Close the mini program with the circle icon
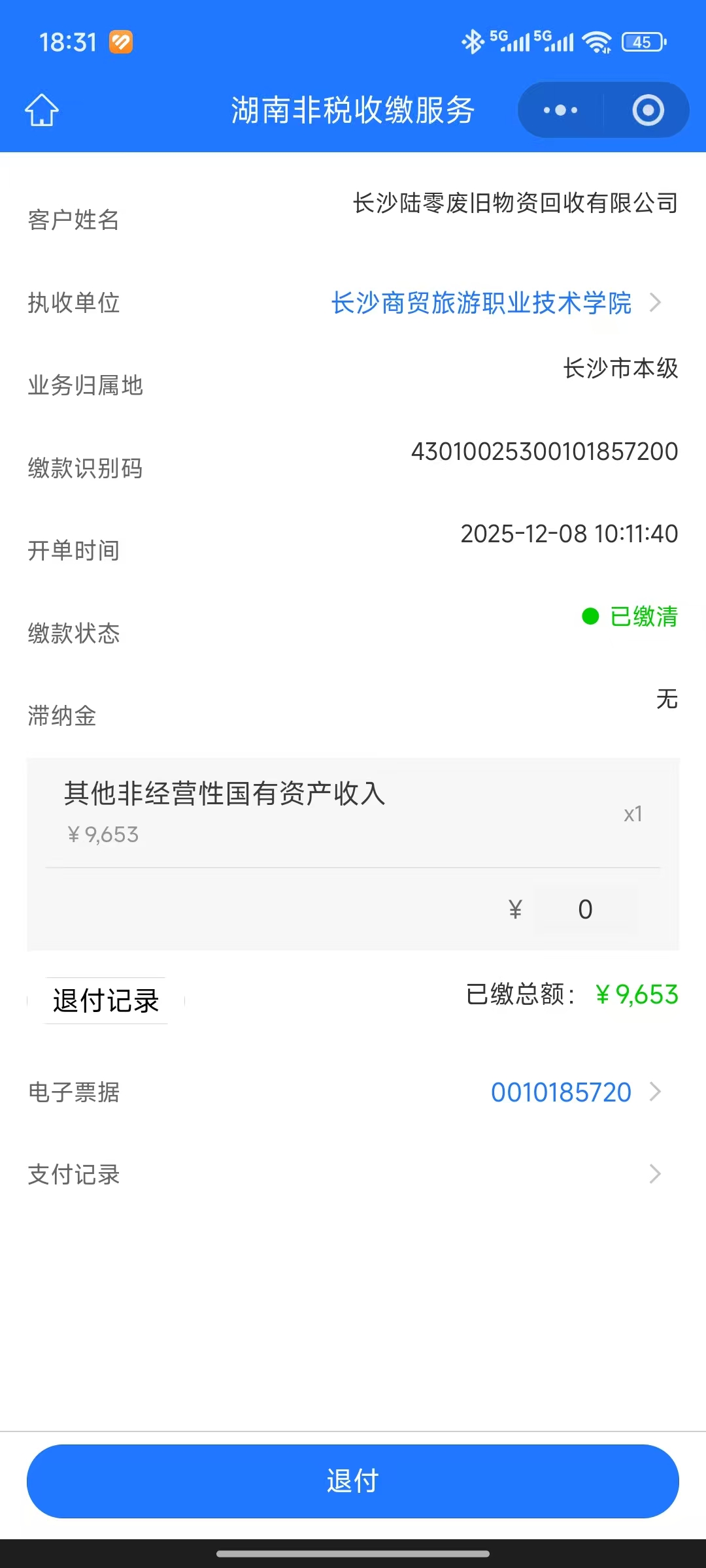Image resolution: width=706 pixels, height=1568 pixels. point(648,110)
